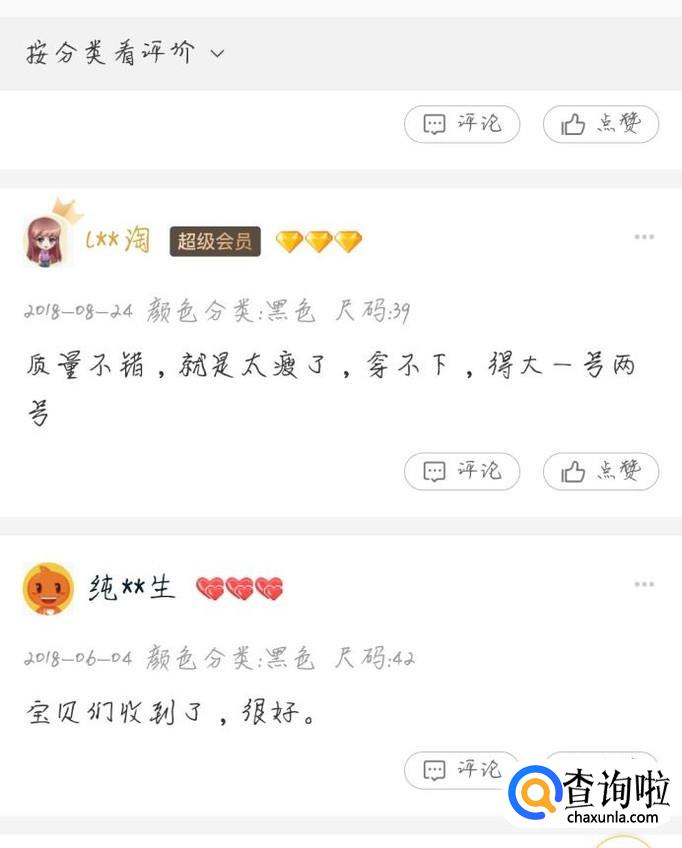Open 纯**生's profile avatar
The width and height of the screenshot is (682, 848).
[47, 588]
